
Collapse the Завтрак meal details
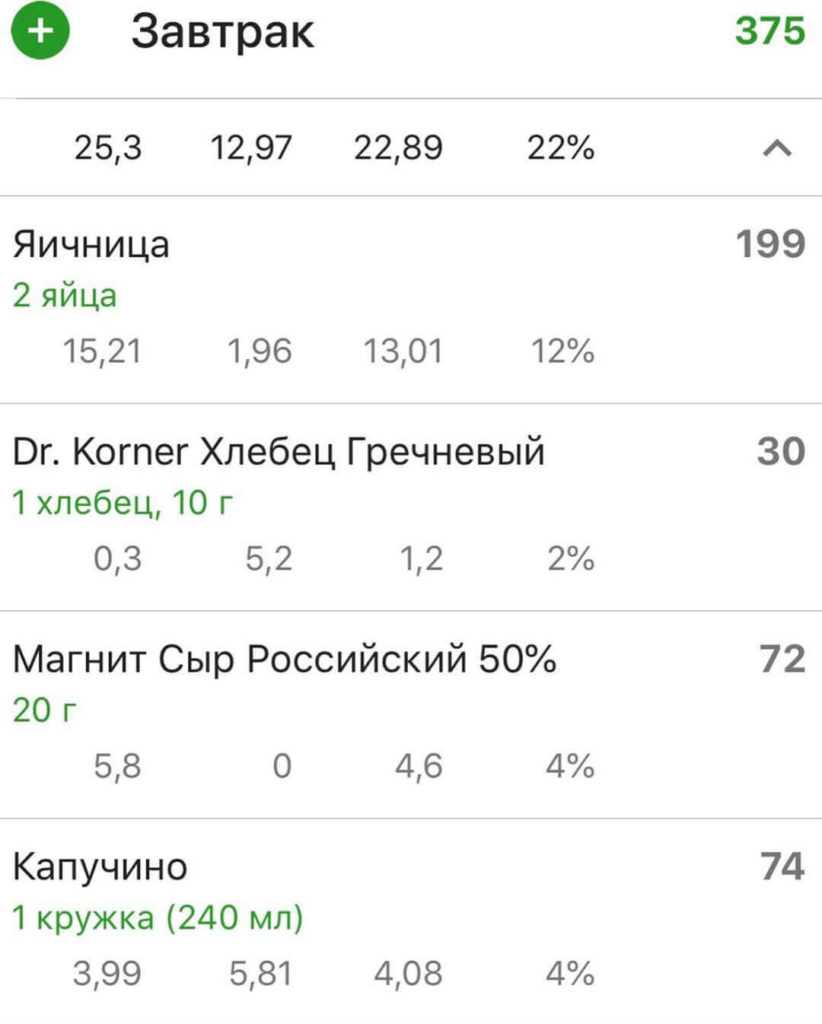[777, 149]
